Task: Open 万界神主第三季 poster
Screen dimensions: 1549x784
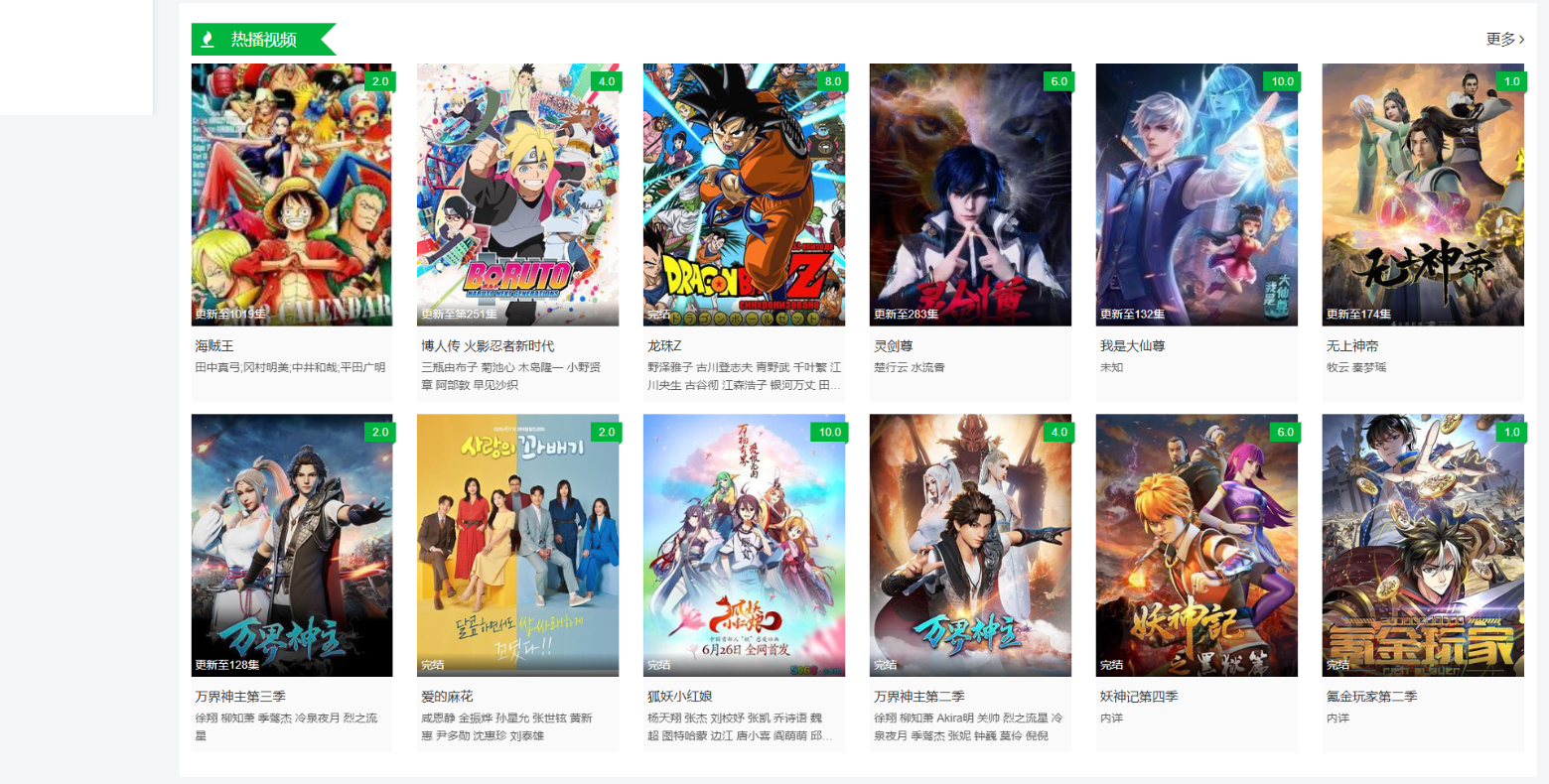Action: click(x=292, y=545)
